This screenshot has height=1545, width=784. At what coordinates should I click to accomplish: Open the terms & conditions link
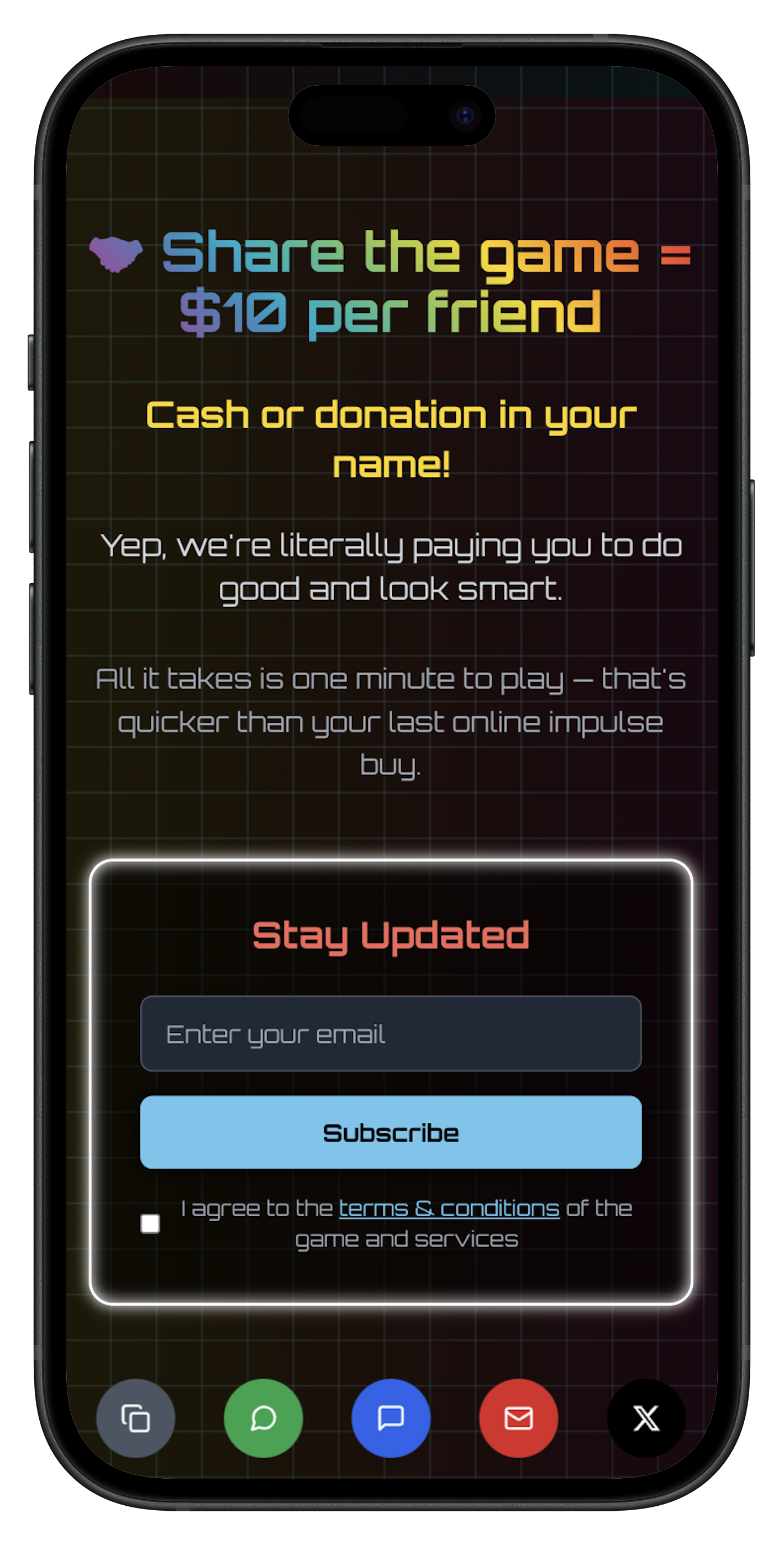click(x=449, y=1208)
